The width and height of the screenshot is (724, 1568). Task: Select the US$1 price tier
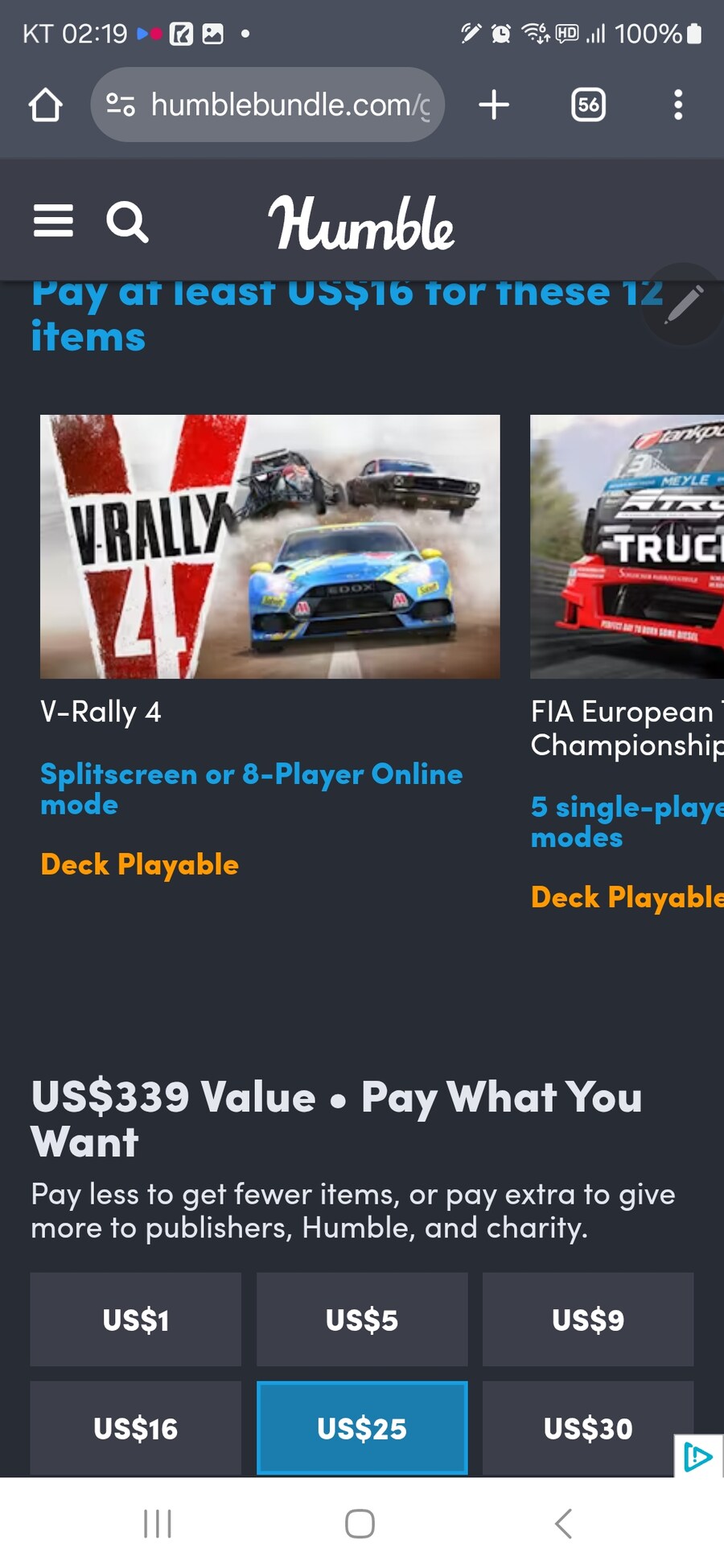coord(135,1320)
